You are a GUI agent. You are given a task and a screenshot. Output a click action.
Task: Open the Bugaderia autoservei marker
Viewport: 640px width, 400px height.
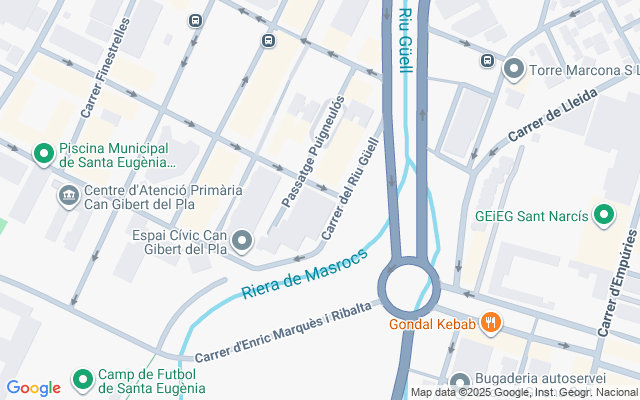(x=460, y=384)
